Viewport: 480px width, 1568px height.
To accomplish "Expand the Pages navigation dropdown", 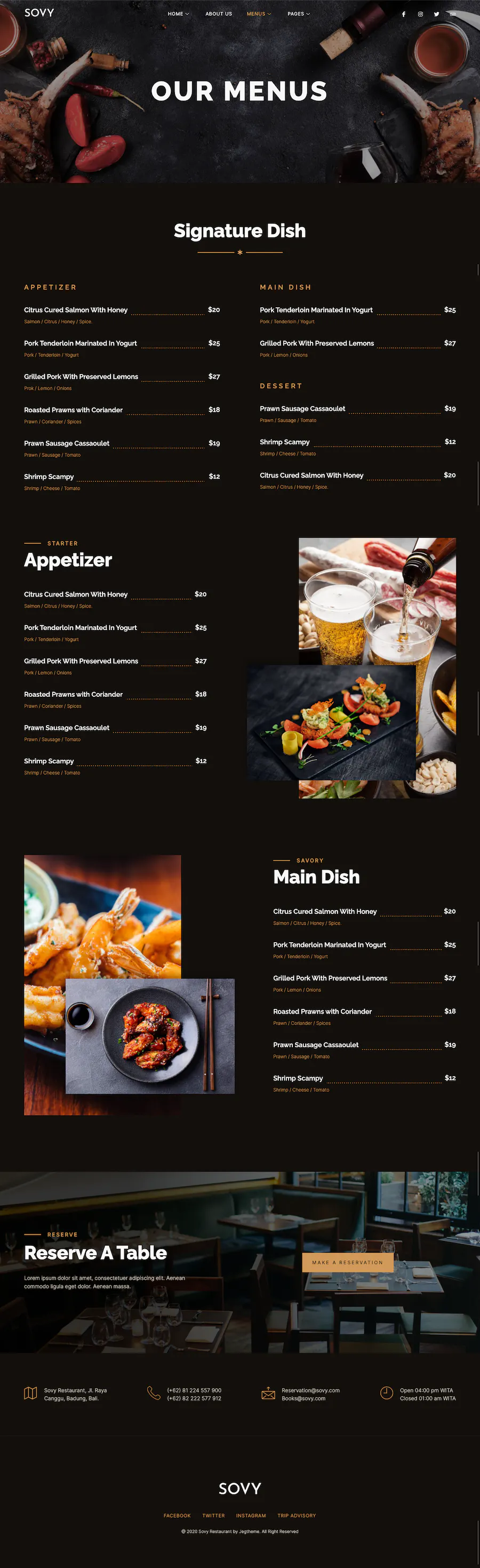I will [x=298, y=13].
